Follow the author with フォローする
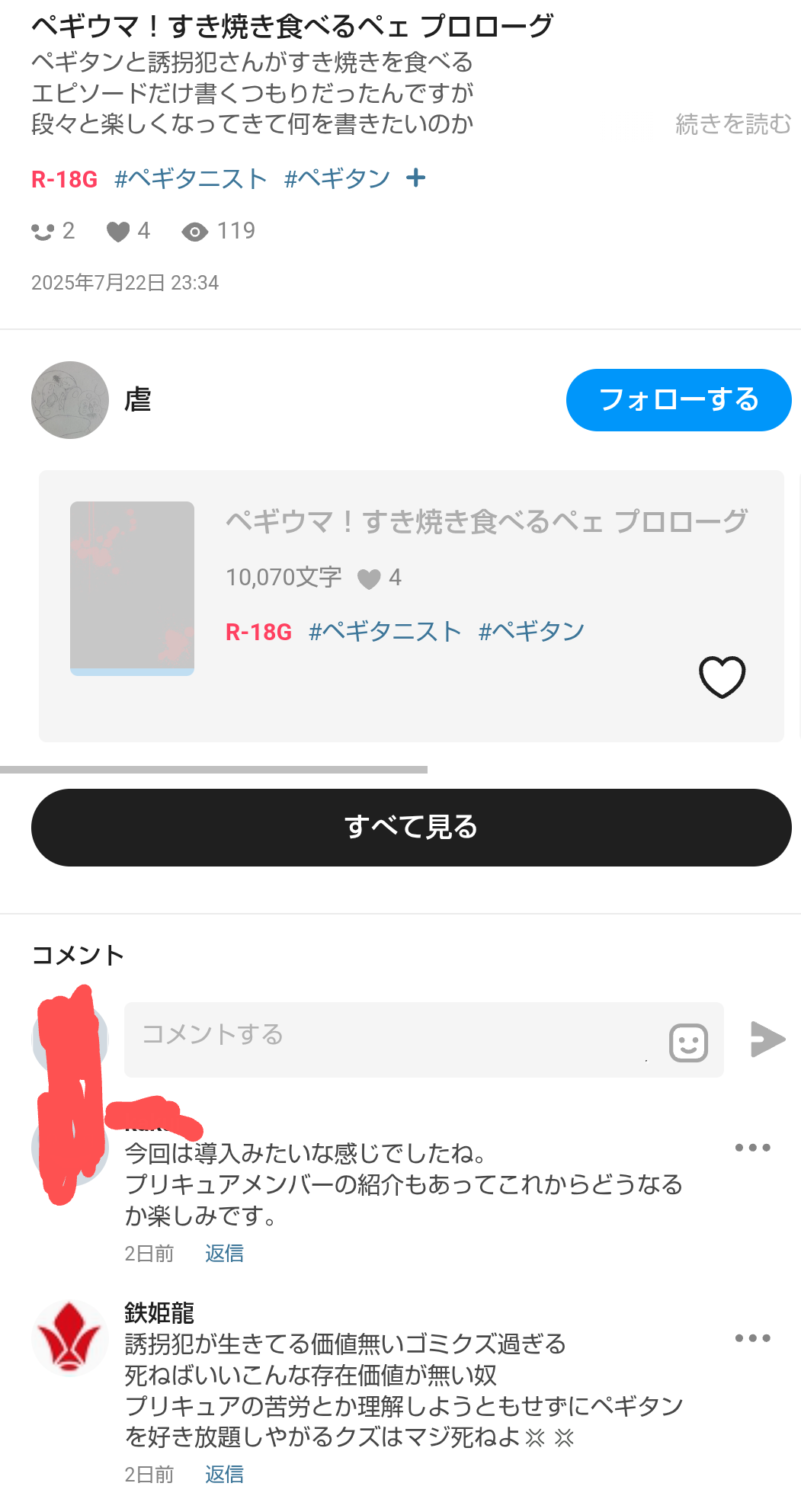Viewport: 801px width, 1512px height. tap(678, 400)
